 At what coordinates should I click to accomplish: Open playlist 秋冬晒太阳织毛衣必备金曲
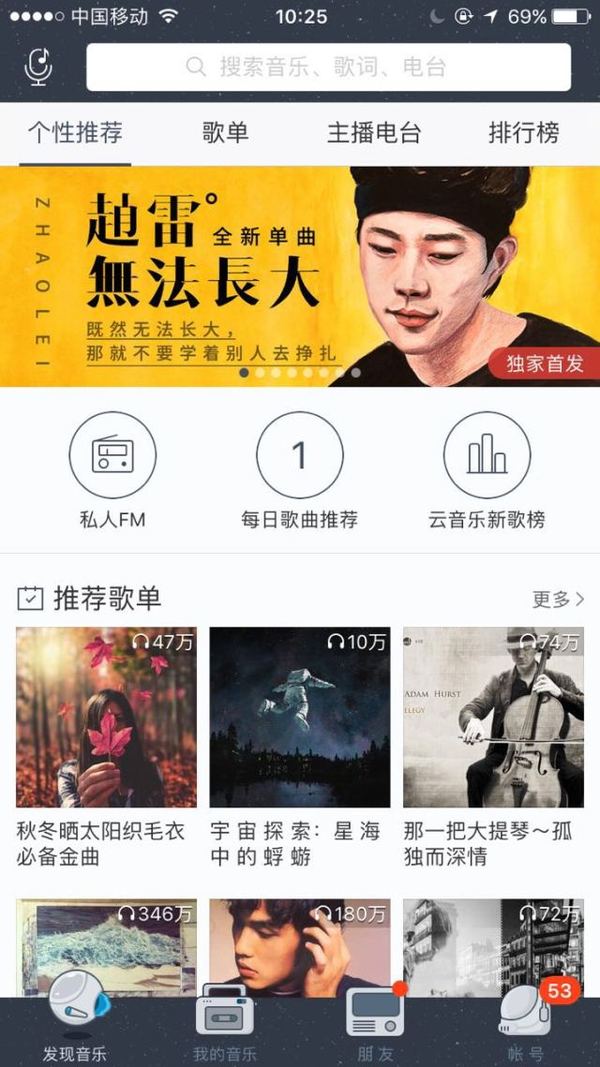106,717
